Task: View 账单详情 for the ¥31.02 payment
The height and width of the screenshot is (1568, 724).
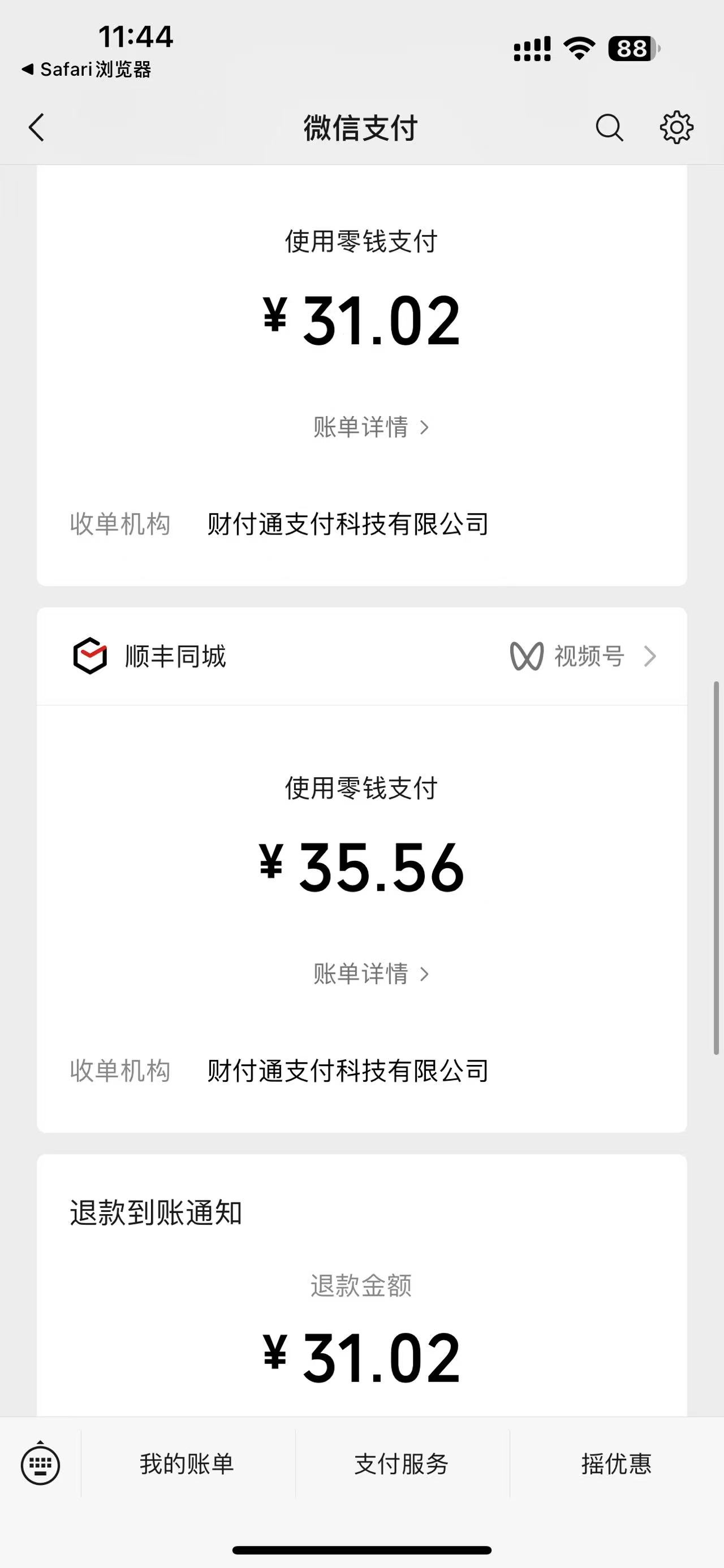Action: [x=371, y=427]
